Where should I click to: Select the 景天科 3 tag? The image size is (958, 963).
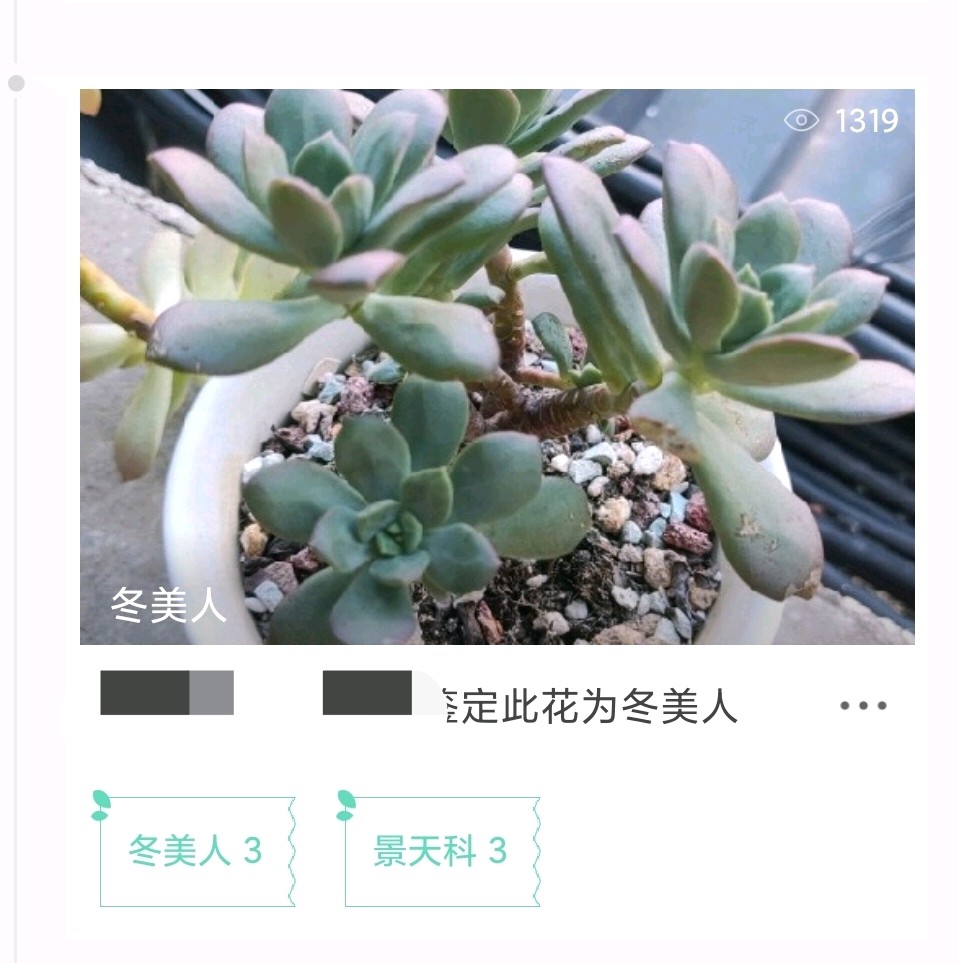441,851
